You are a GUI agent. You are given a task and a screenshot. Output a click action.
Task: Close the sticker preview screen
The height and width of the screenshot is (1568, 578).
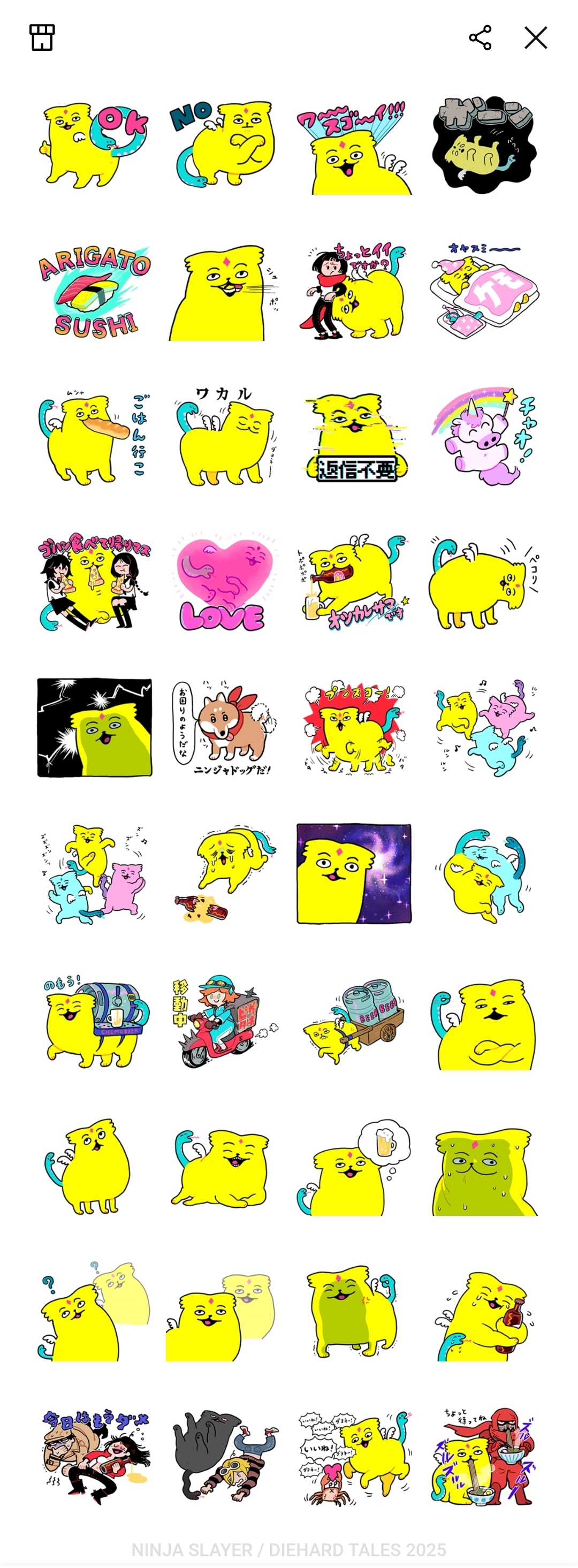click(535, 38)
